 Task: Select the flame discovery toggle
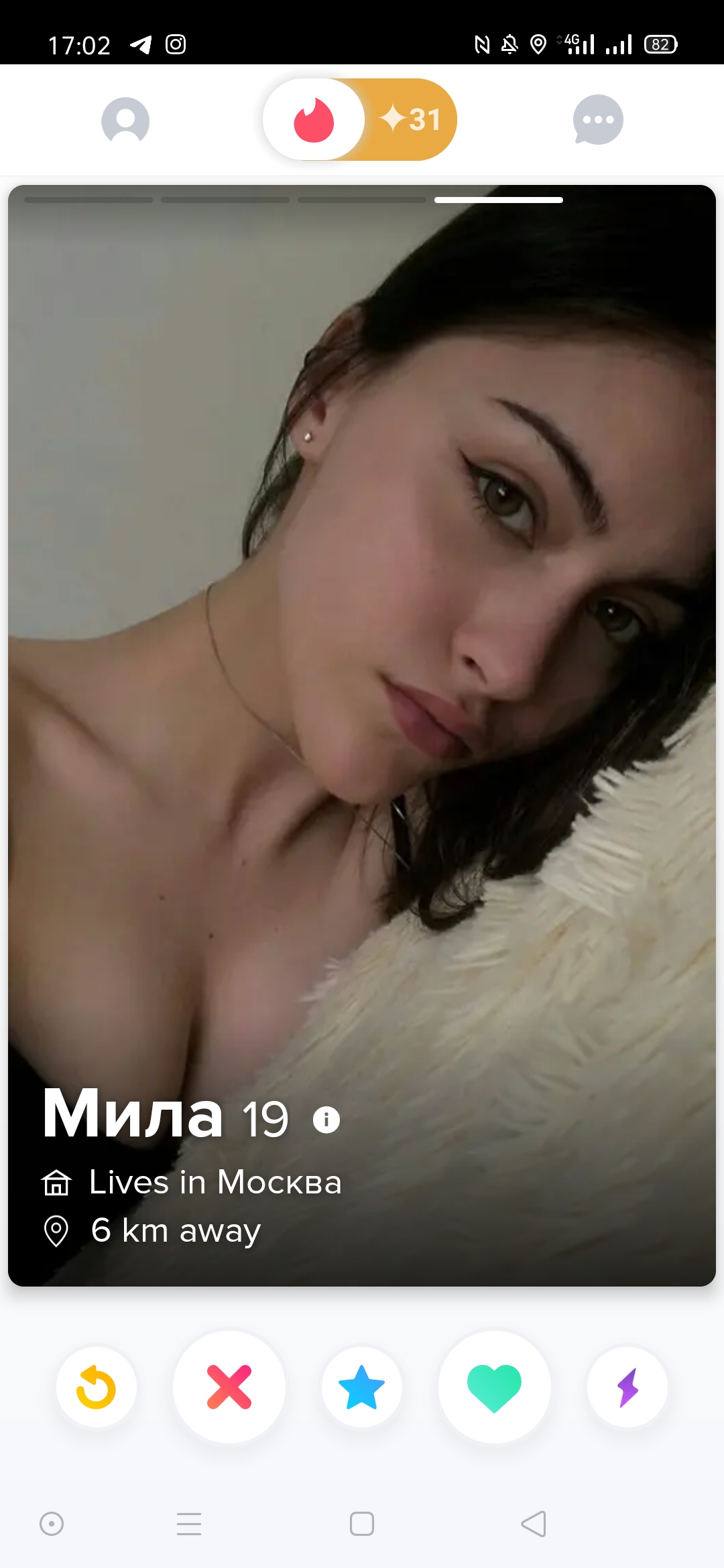click(314, 120)
